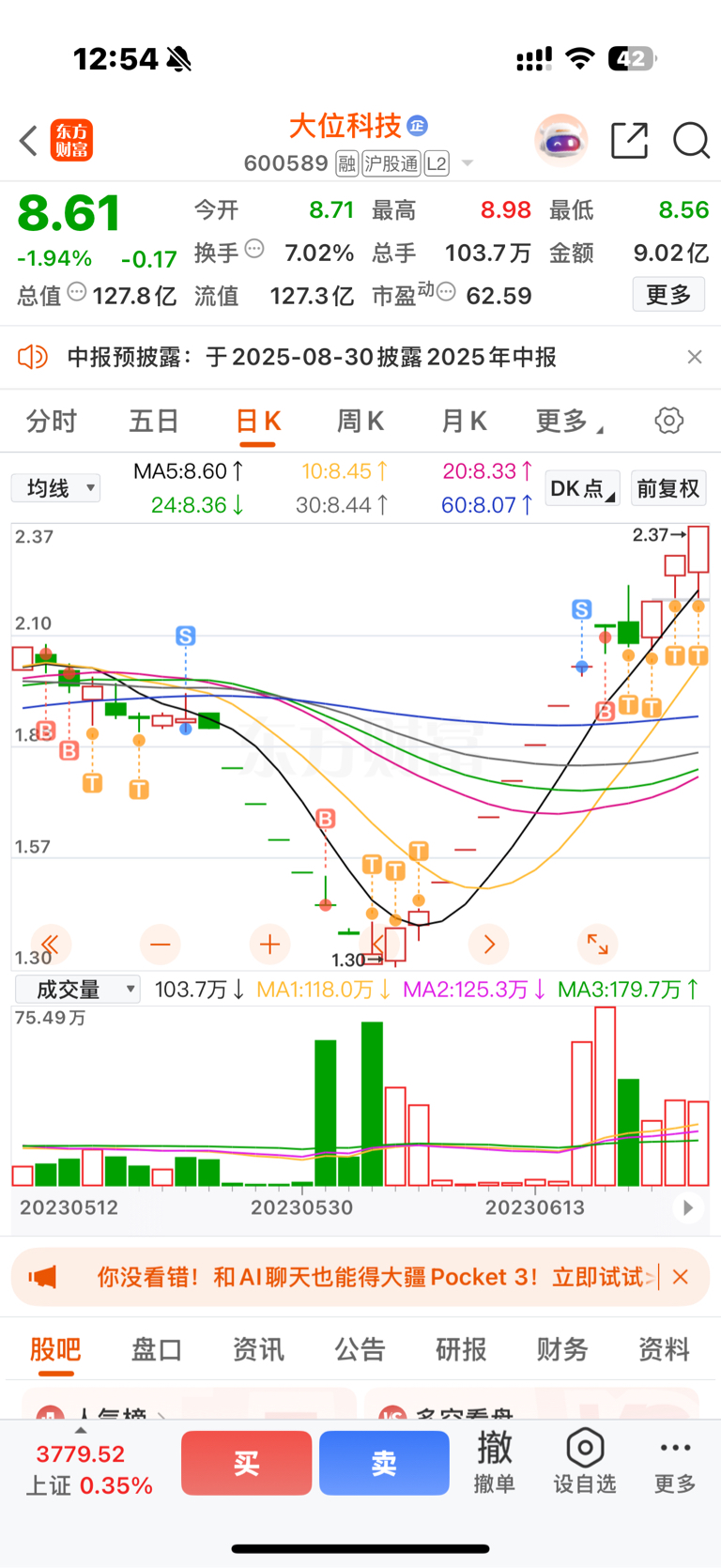The width and height of the screenshot is (721, 1568).
Task: Zoom in the chart with plus button
Action: (270, 944)
